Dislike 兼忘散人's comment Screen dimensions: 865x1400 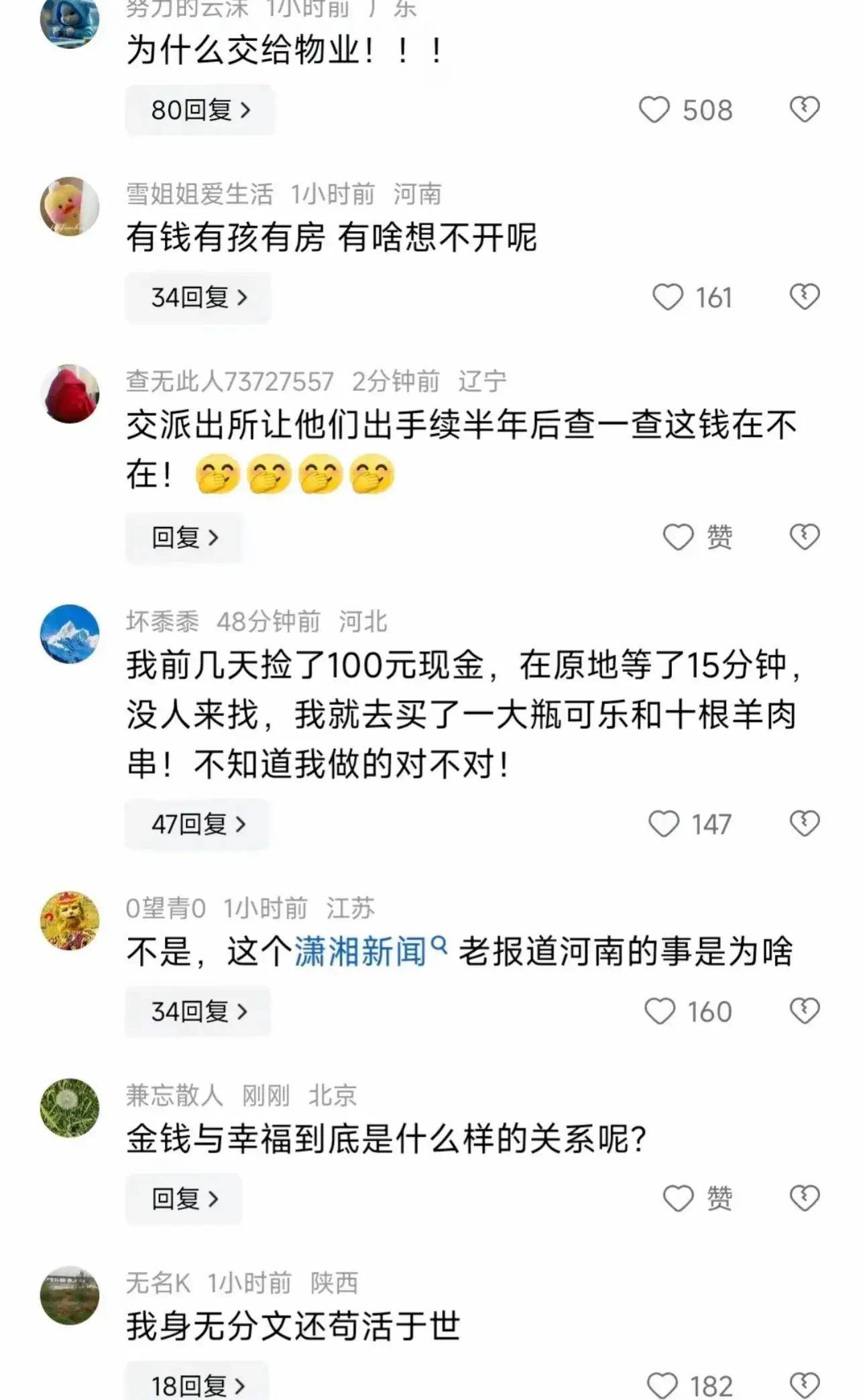click(x=804, y=1198)
